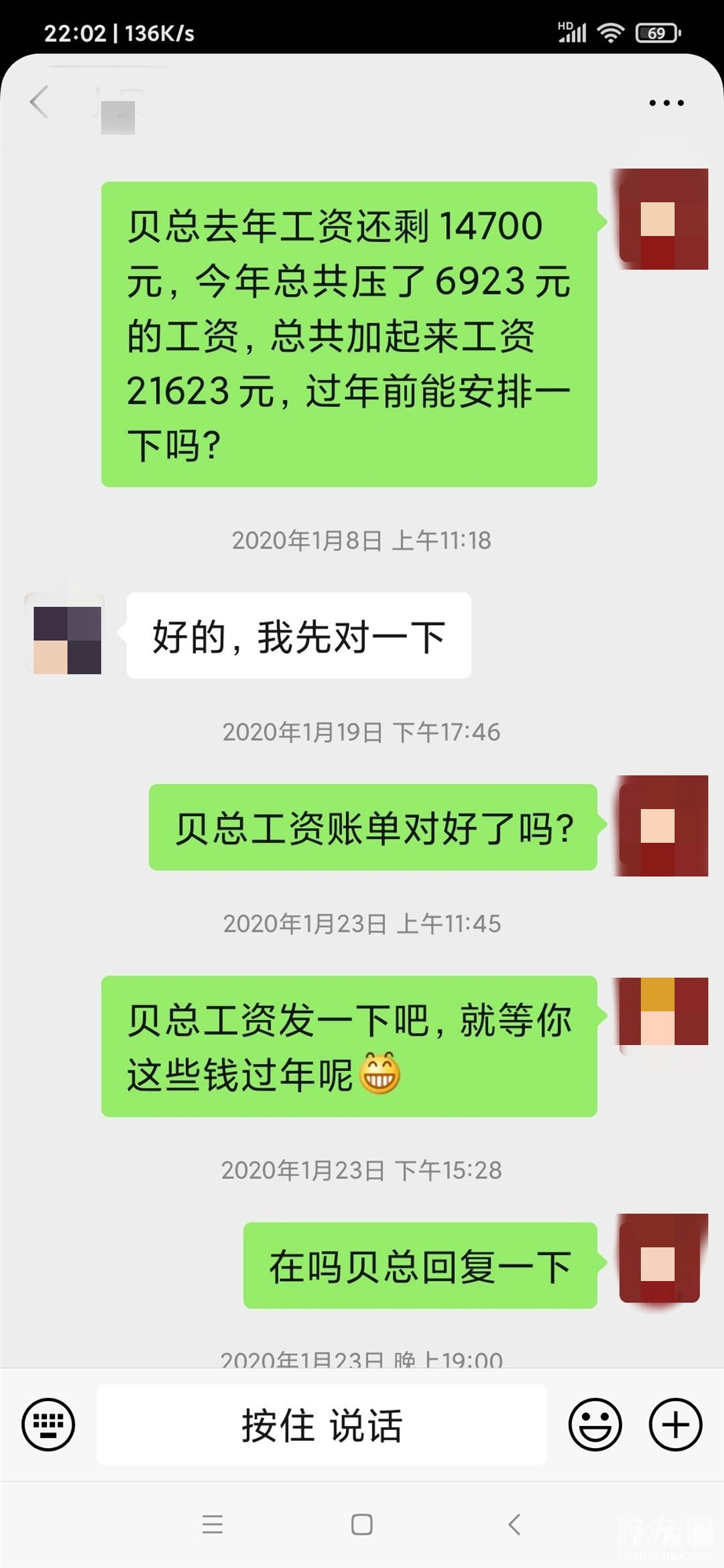The height and width of the screenshot is (1568, 724).
Task: Open the contact's avatar beside 好的，我先对一下
Action: (67, 635)
